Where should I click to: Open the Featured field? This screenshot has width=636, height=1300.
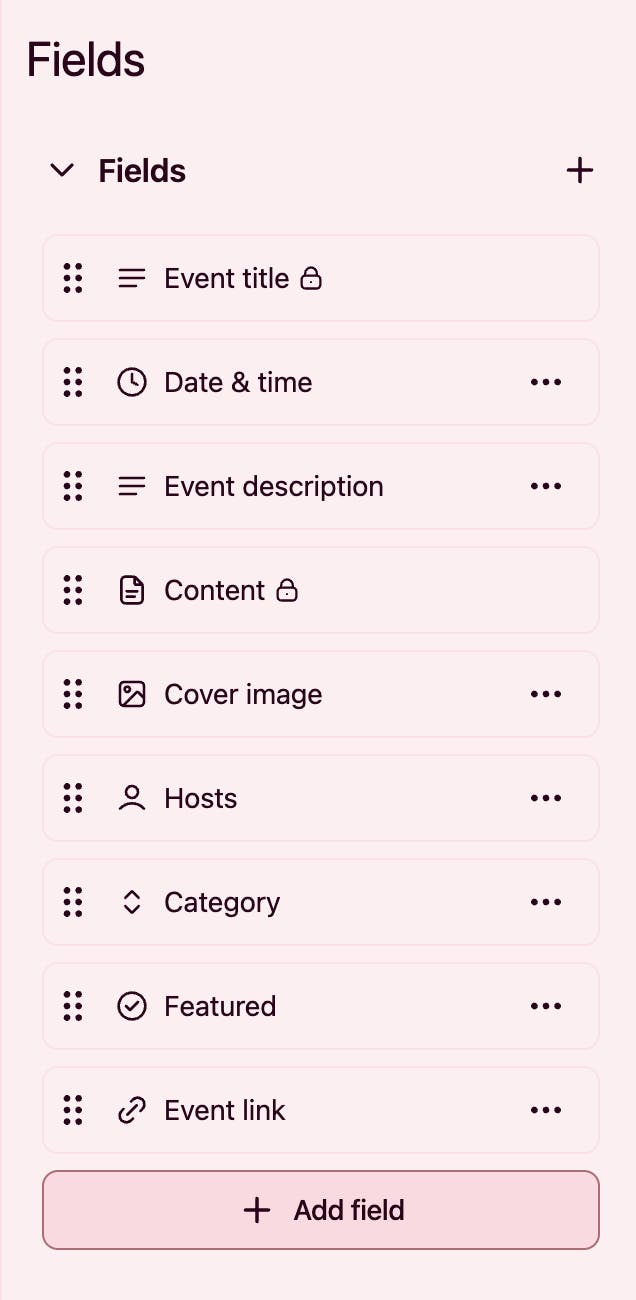tap(220, 1007)
